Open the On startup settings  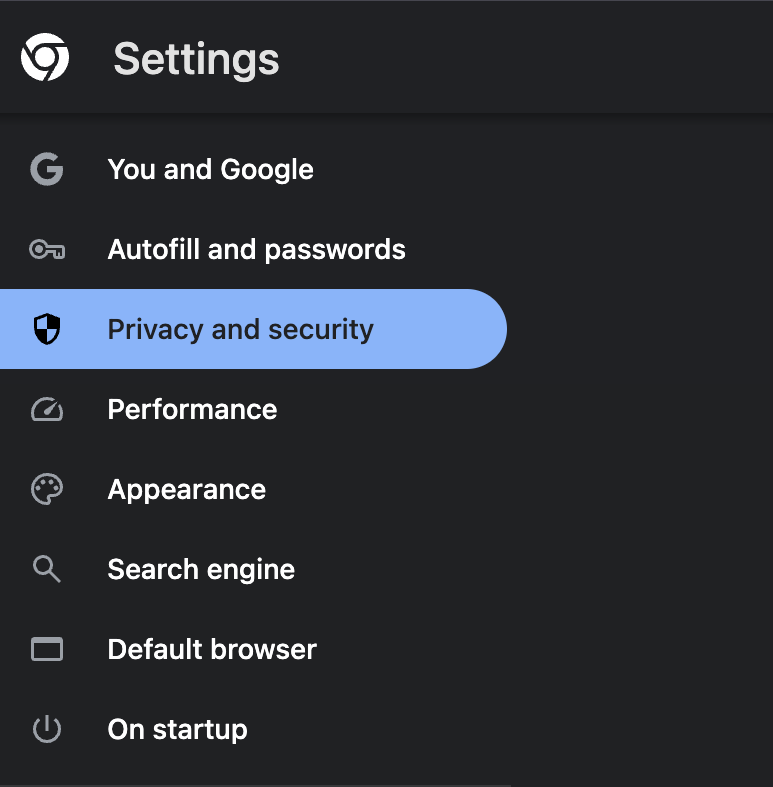177,729
